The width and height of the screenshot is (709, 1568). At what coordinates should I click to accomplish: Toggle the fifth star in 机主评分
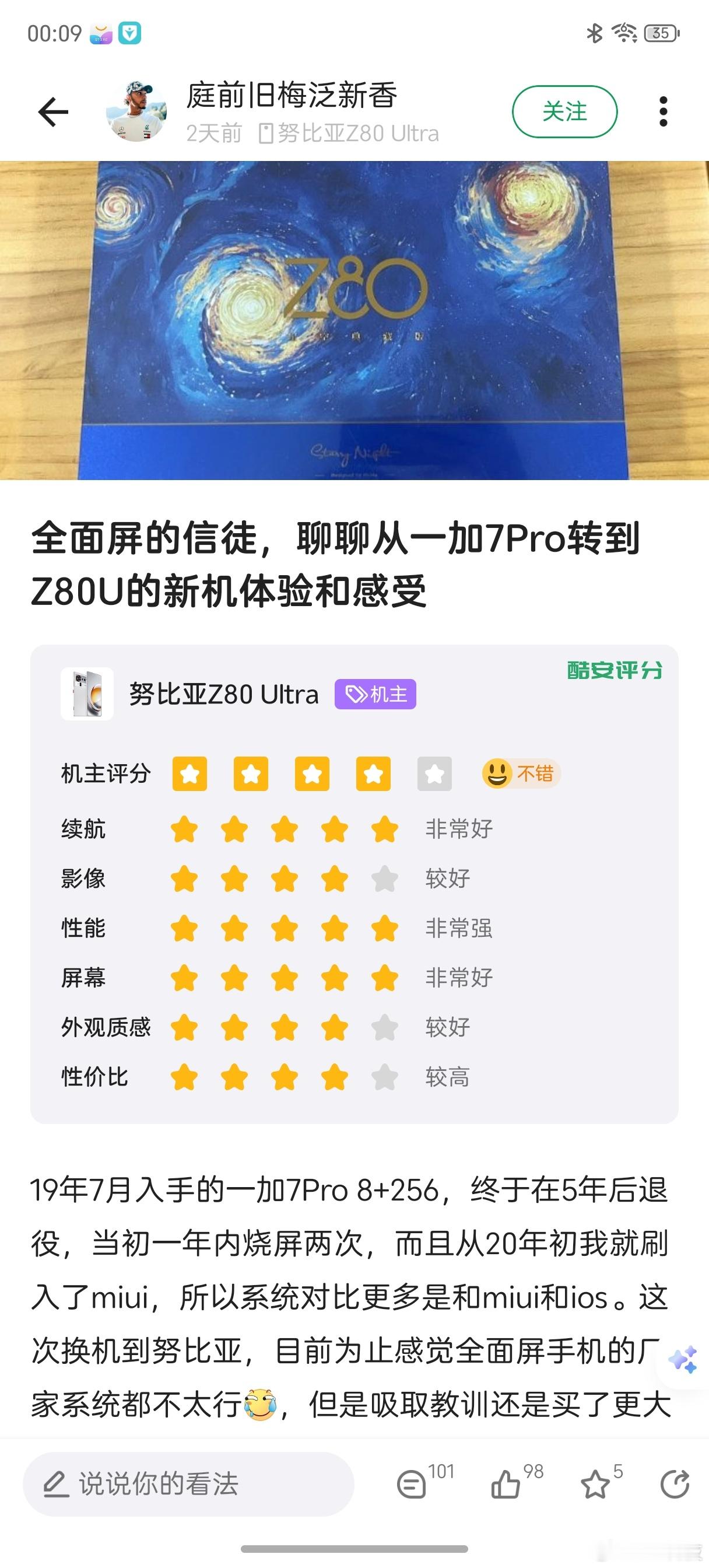point(434,773)
